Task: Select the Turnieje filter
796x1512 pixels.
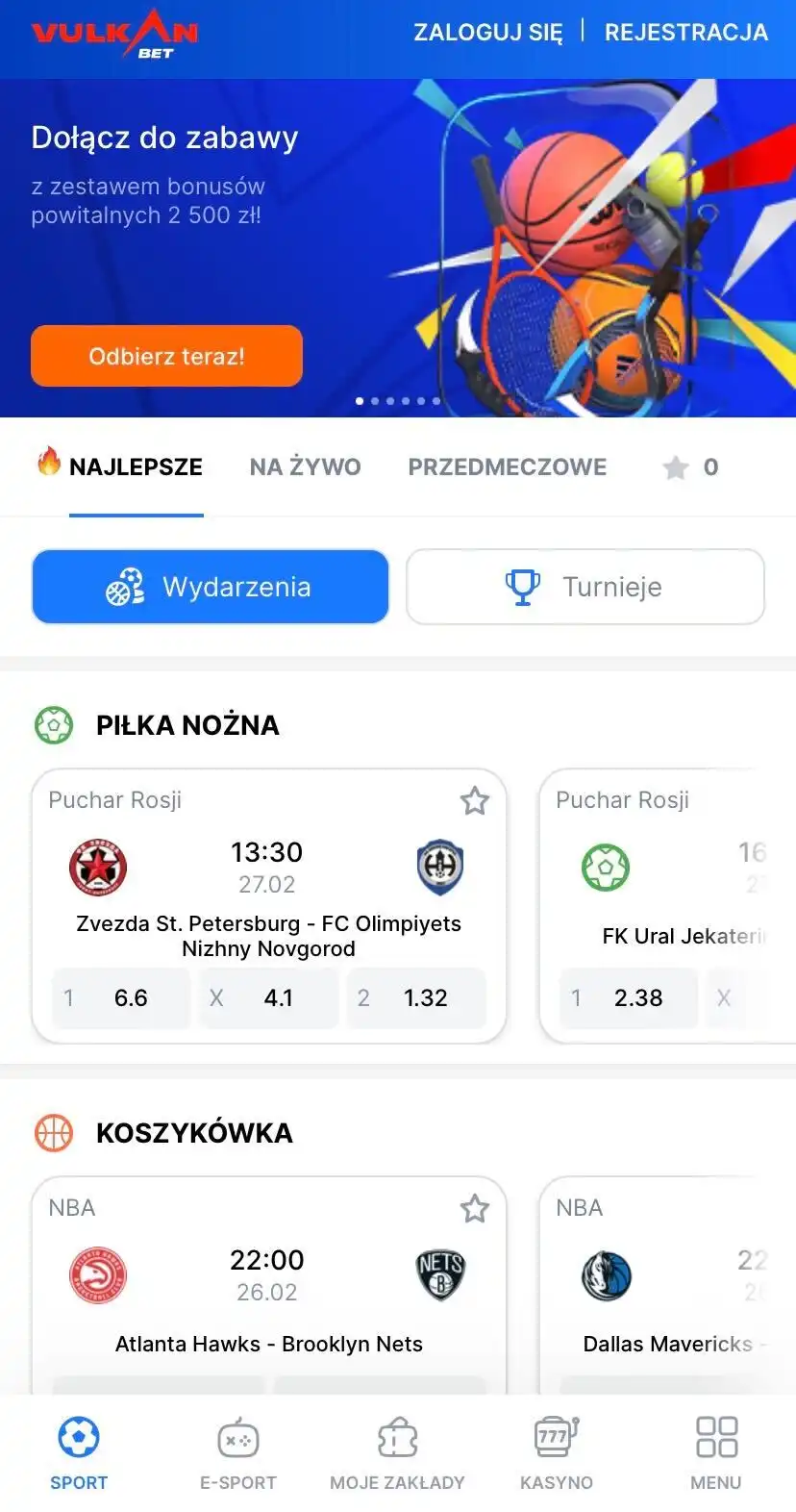Action: [585, 587]
